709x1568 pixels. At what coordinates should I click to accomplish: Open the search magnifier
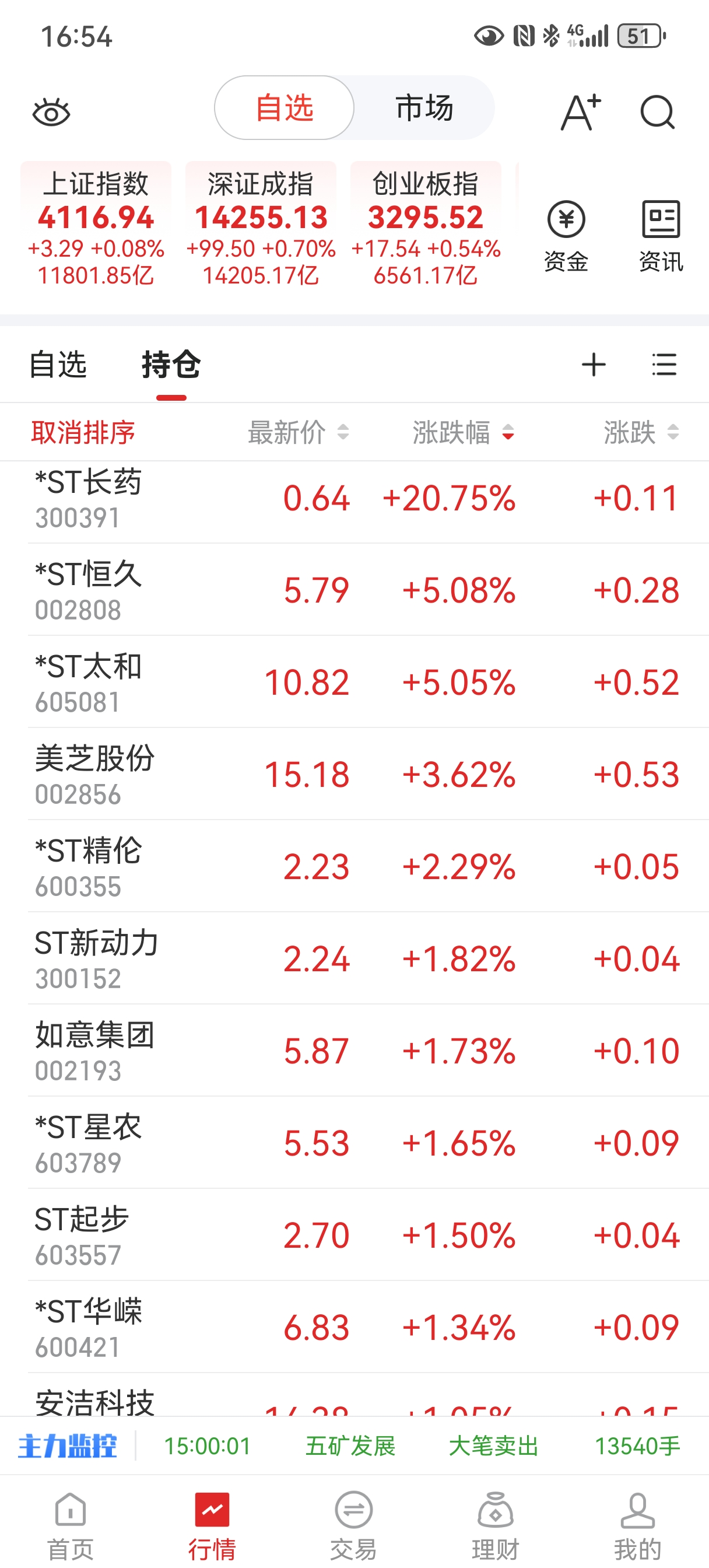[x=657, y=113]
